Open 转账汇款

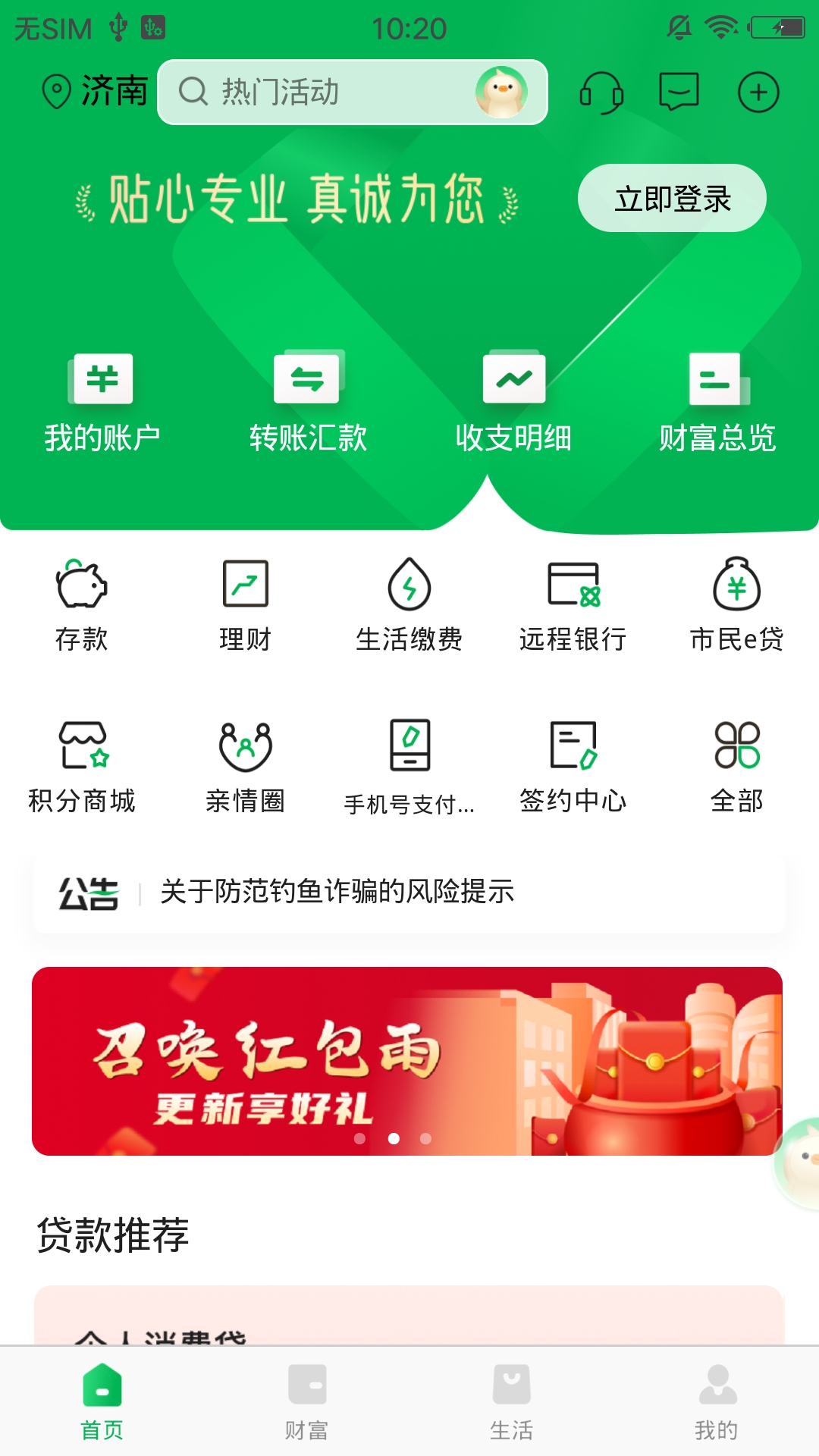point(308,402)
